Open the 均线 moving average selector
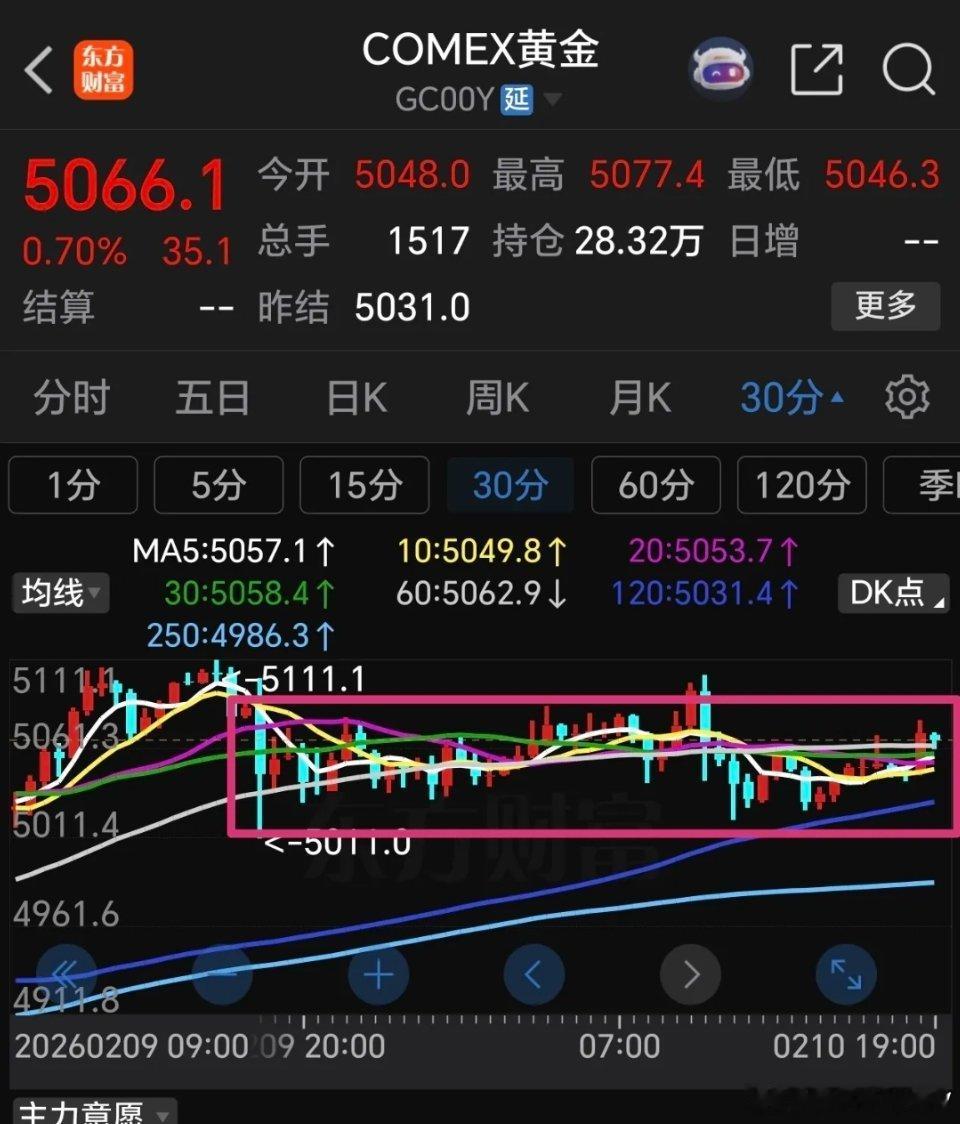 60,594
